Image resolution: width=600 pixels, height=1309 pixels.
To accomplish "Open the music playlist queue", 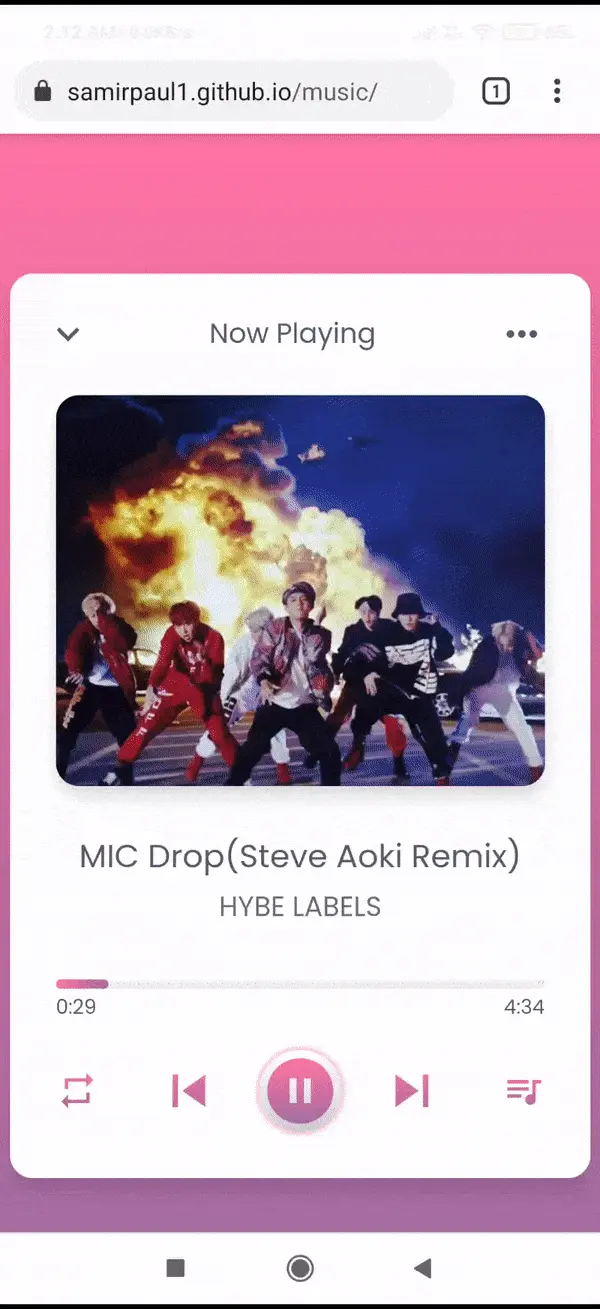I will click(523, 1090).
